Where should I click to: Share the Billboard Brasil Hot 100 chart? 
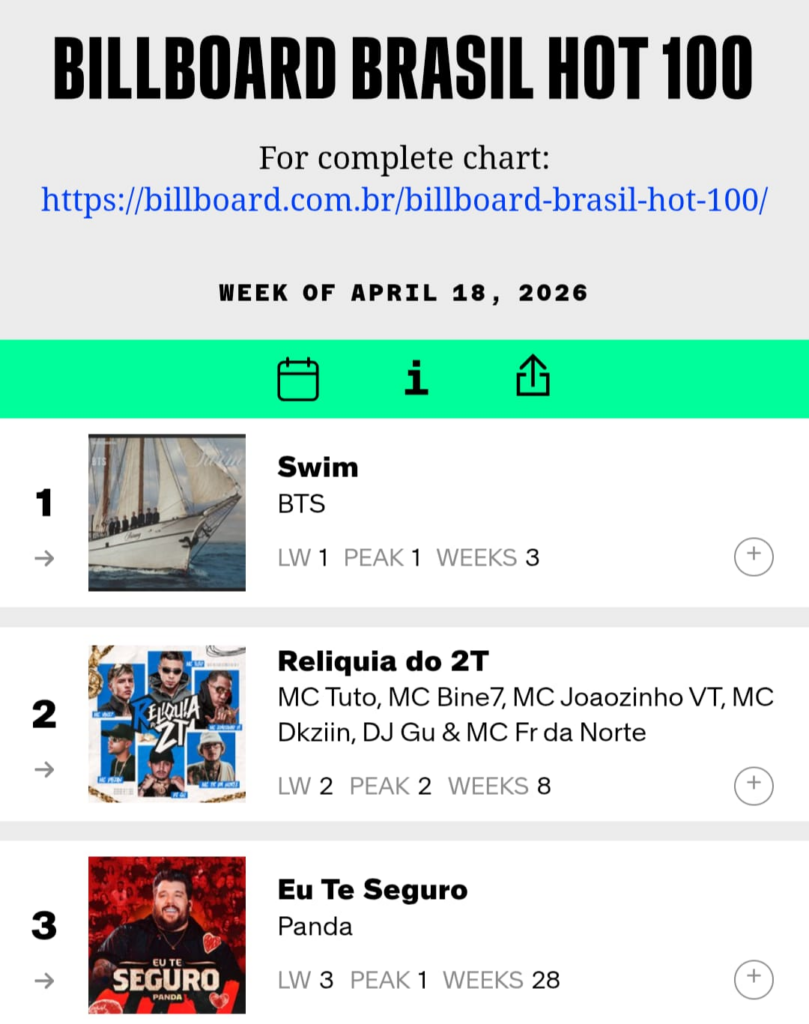pos(533,378)
